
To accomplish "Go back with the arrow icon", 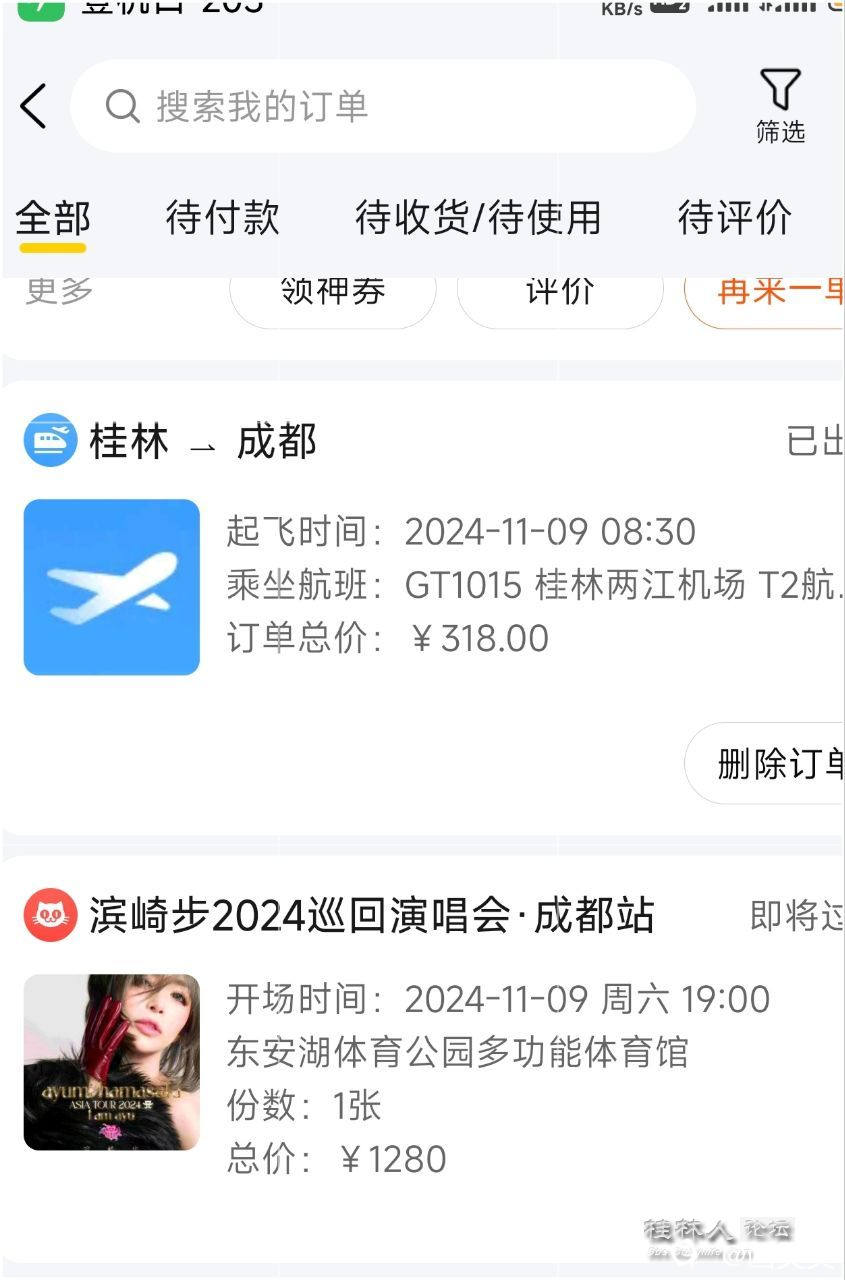I will coord(33,106).
